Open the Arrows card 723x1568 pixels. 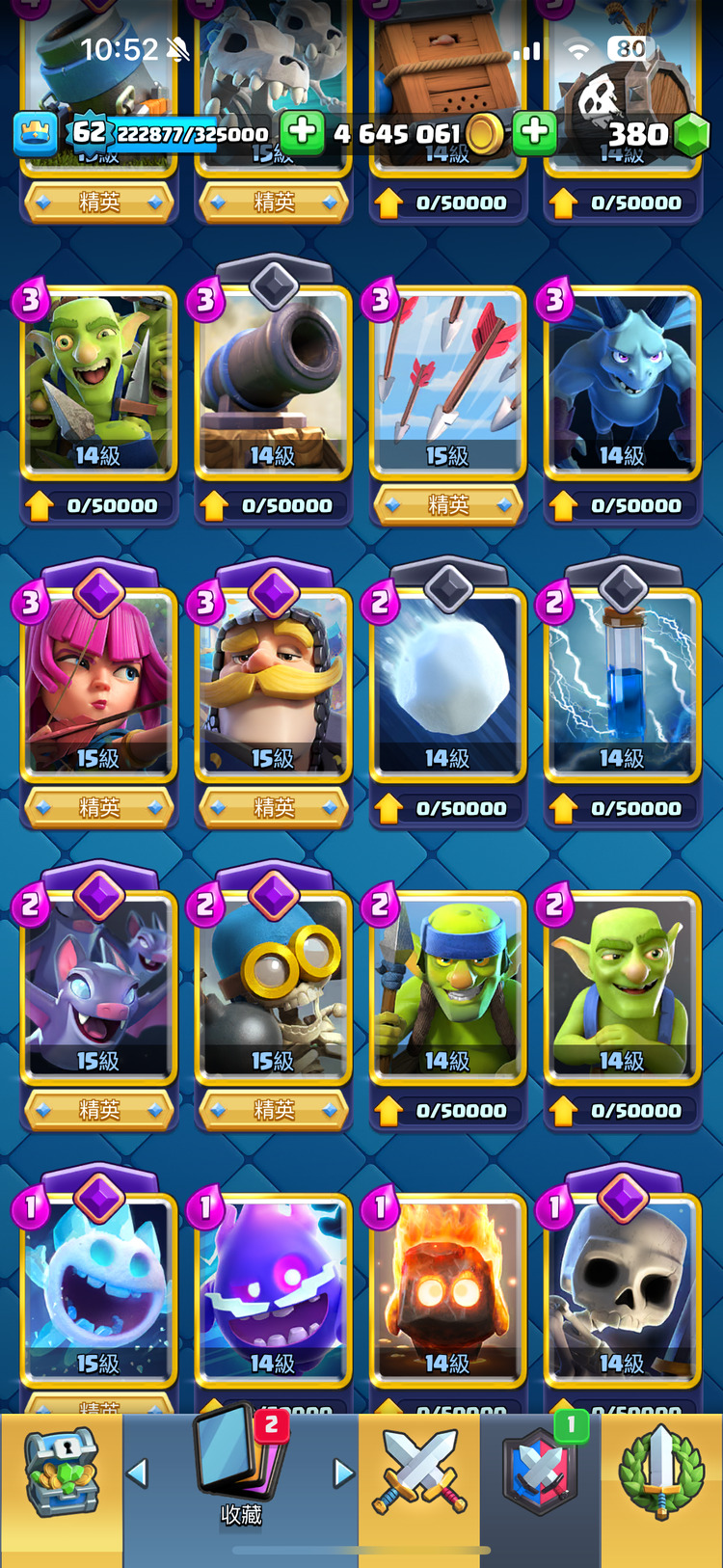(x=447, y=381)
